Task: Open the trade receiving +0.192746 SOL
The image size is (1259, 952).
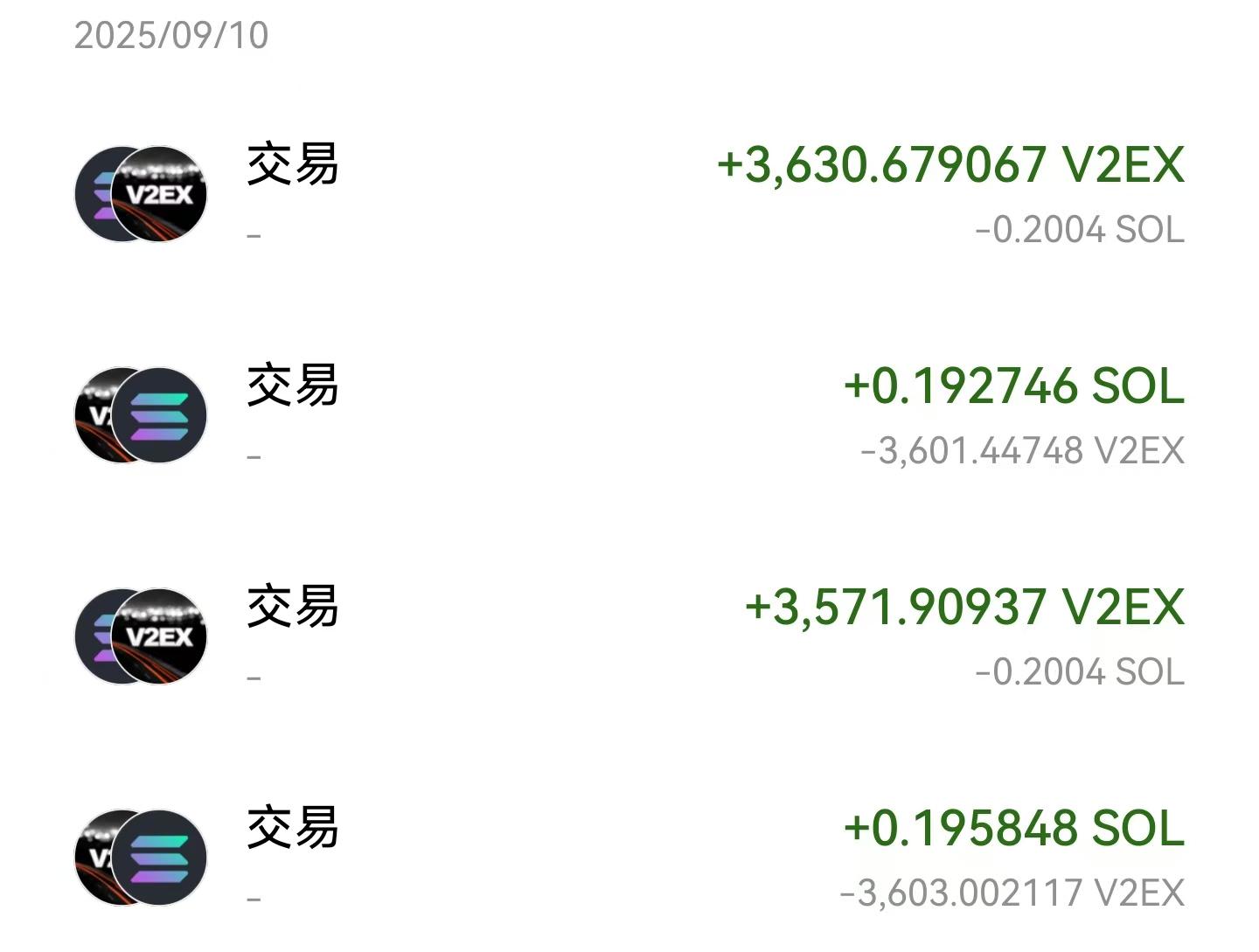Action: tap(629, 415)
